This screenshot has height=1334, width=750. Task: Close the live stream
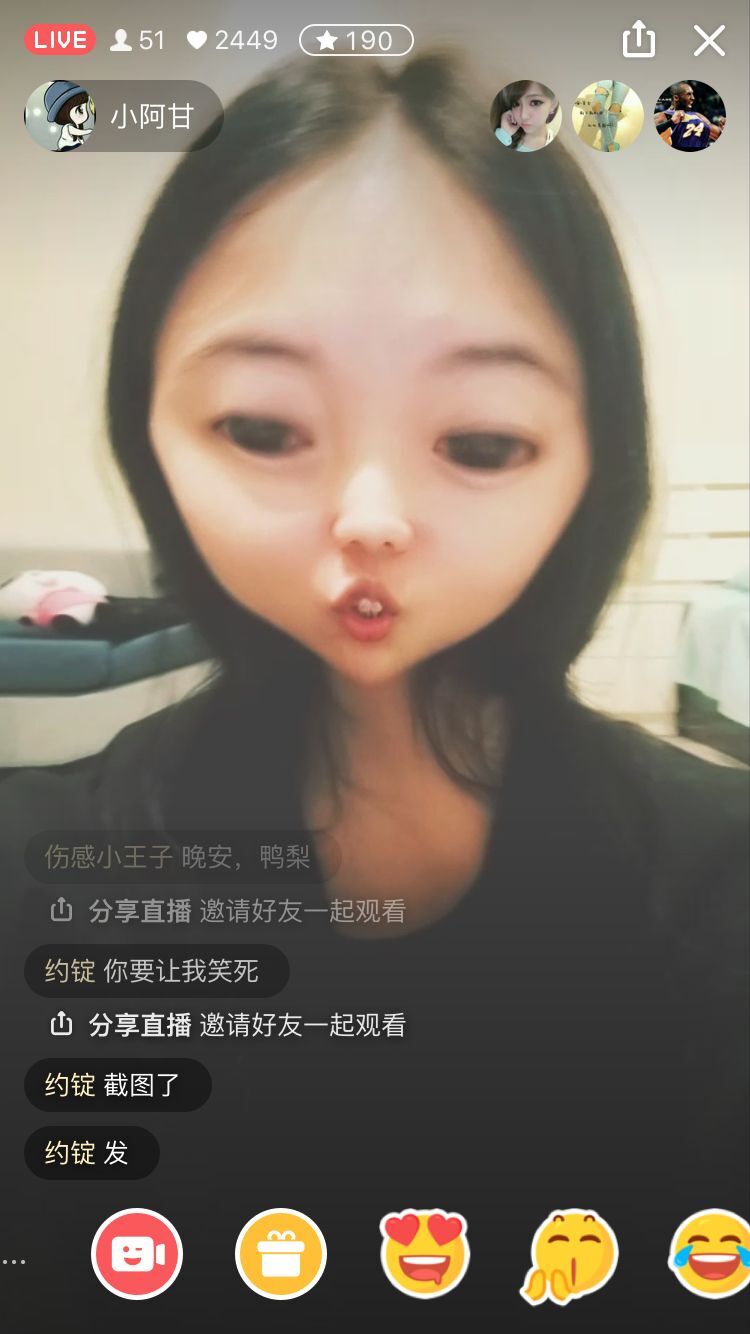(x=709, y=41)
